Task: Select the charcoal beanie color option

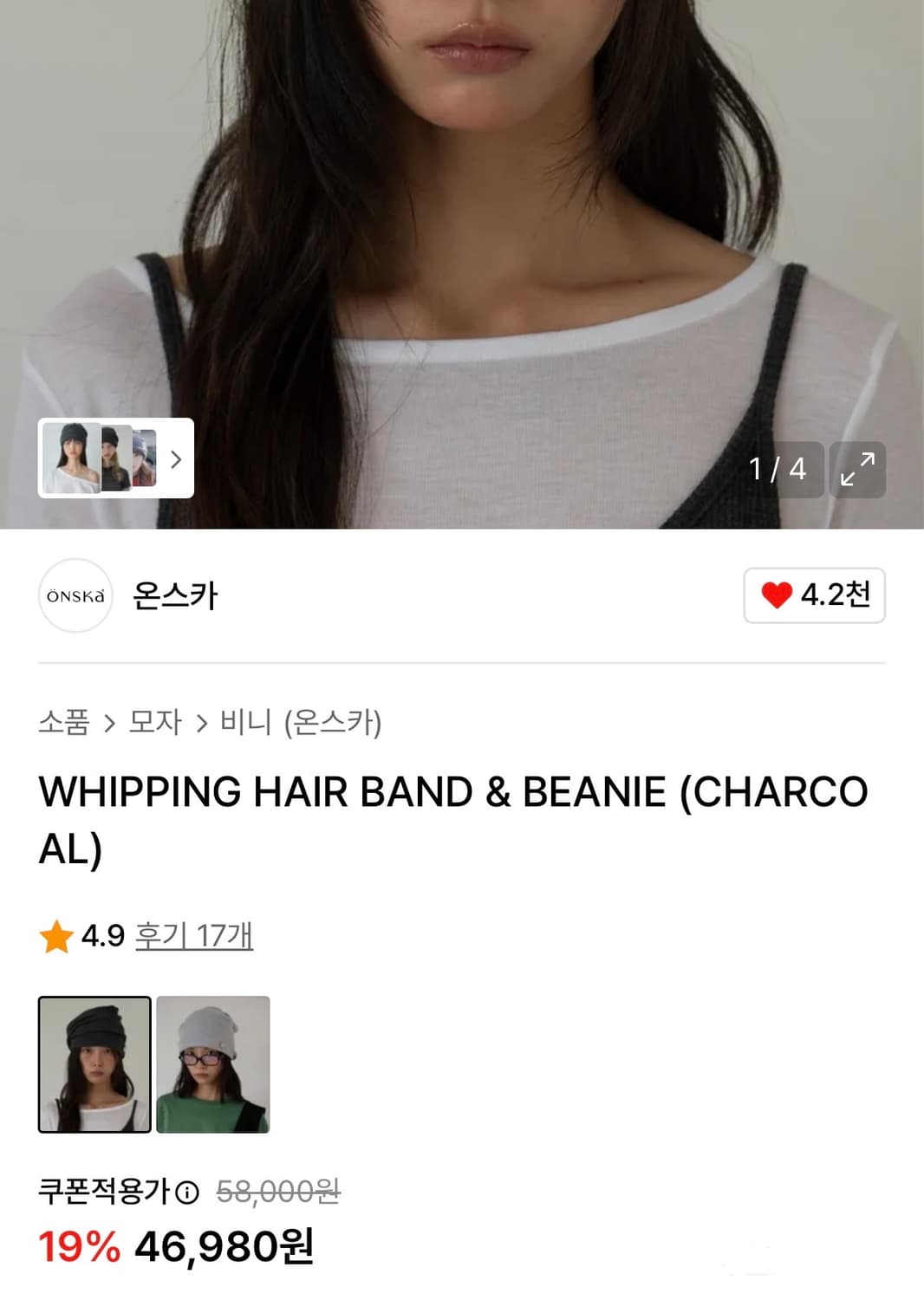Action: [x=94, y=1064]
